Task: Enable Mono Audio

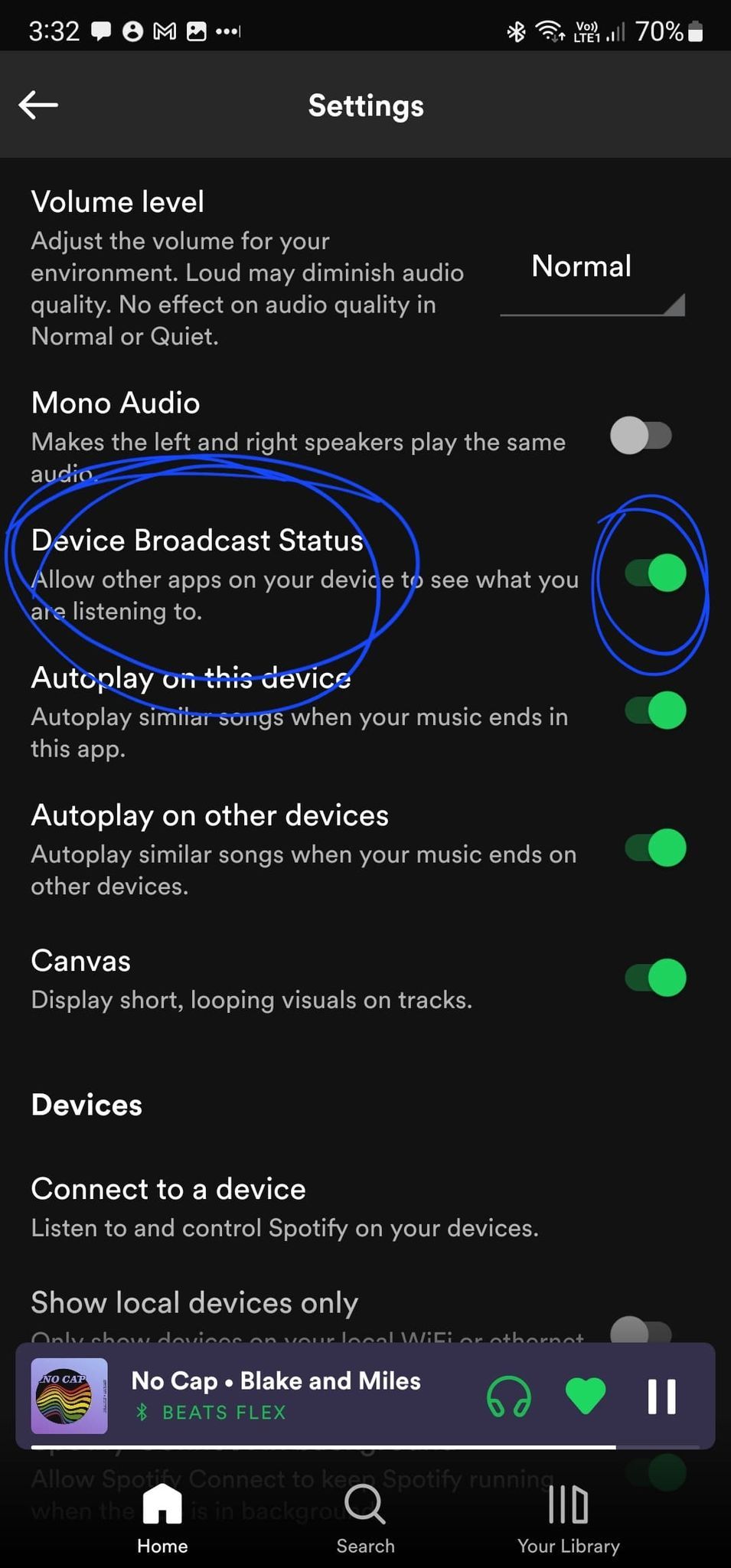Action: click(x=641, y=436)
